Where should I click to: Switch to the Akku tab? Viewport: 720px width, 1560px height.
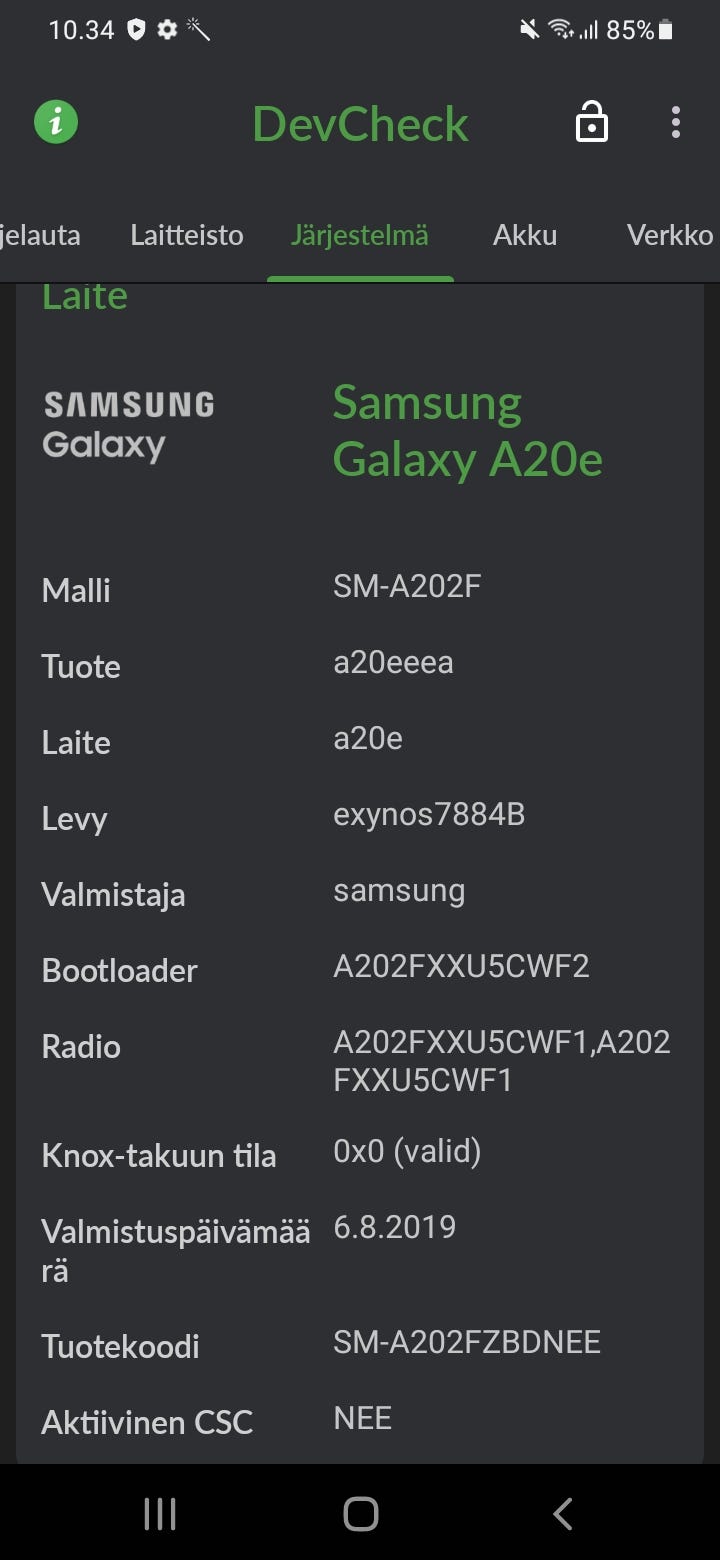point(525,236)
